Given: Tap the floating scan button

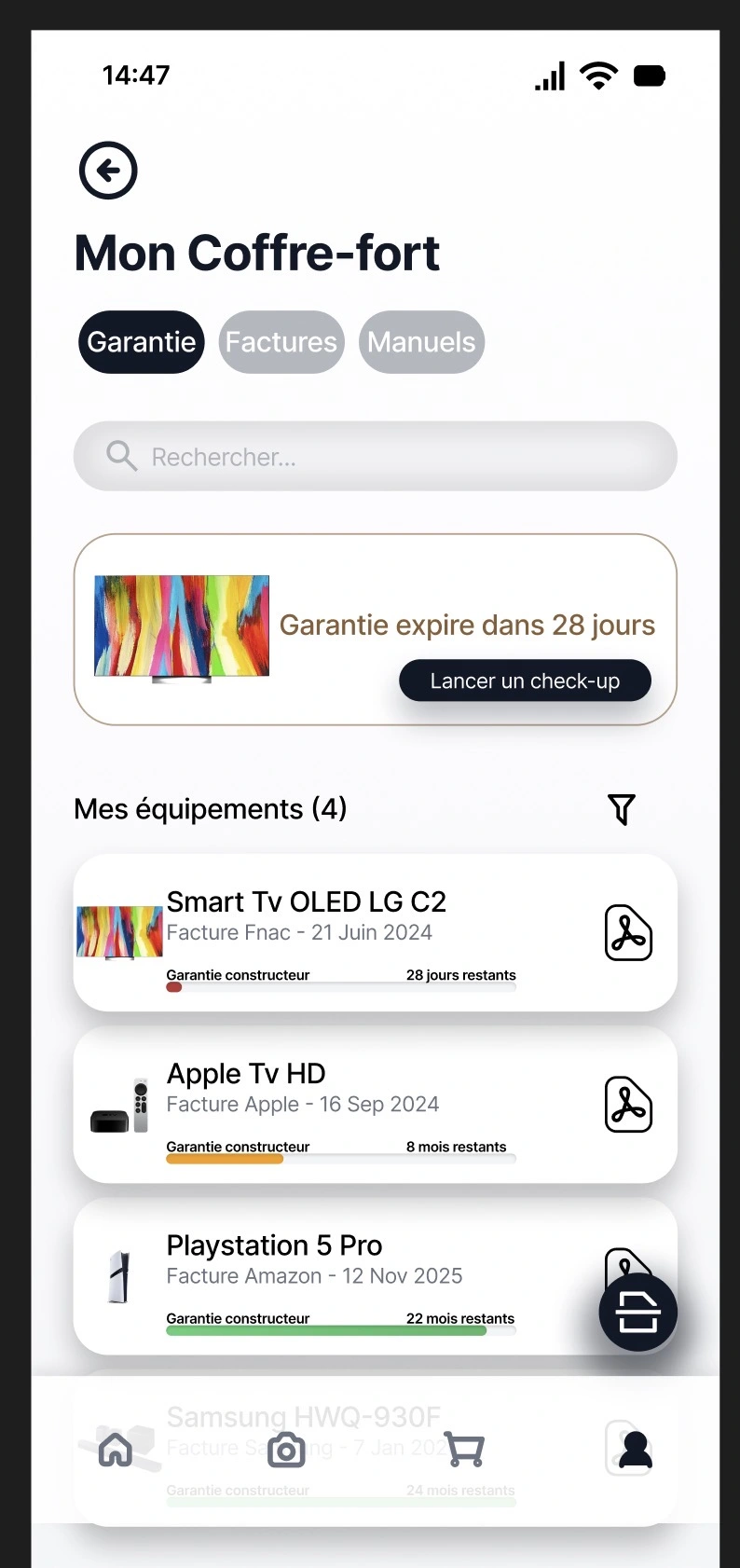Looking at the screenshot, I should pyautogui.click(x=637, y=1312).
